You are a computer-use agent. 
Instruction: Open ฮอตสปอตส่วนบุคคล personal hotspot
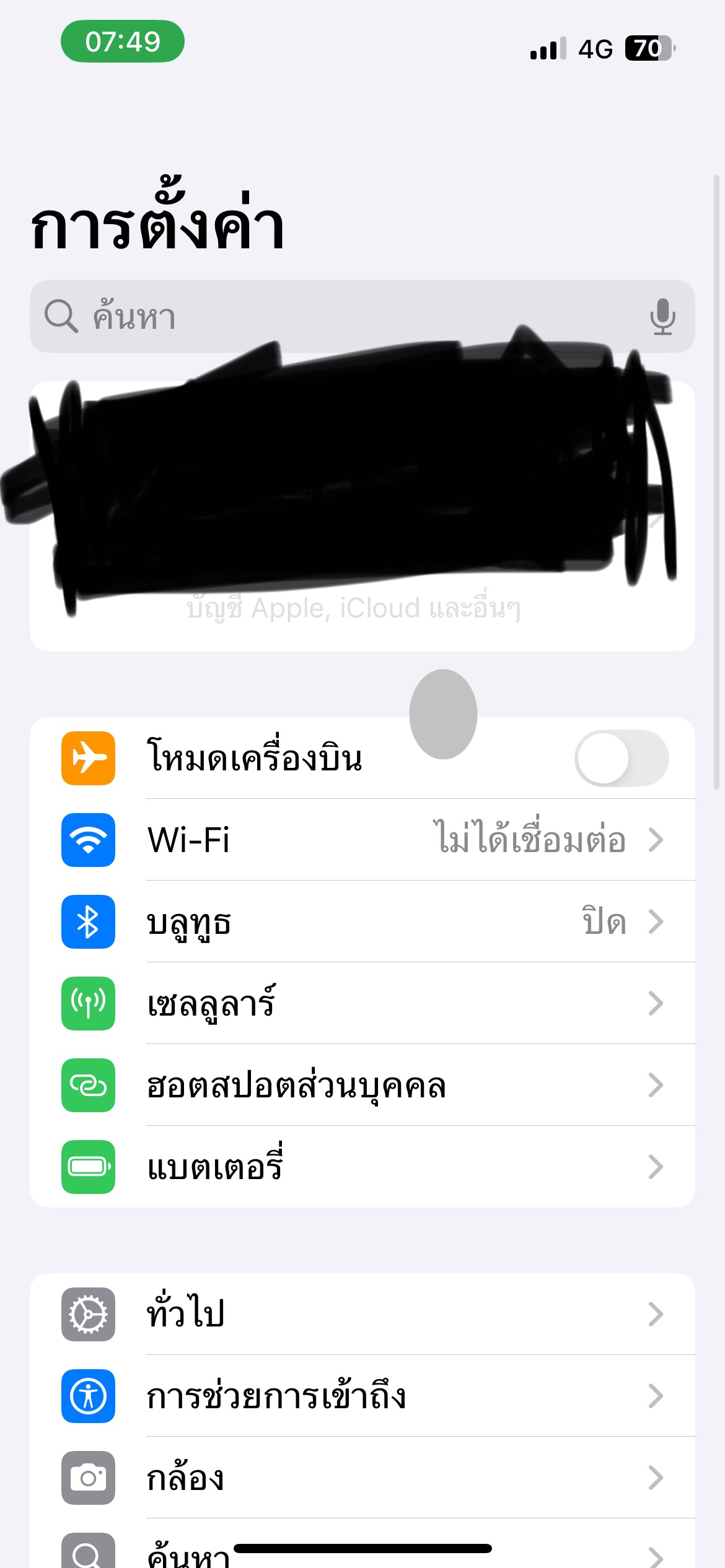tap(362, 1085)
